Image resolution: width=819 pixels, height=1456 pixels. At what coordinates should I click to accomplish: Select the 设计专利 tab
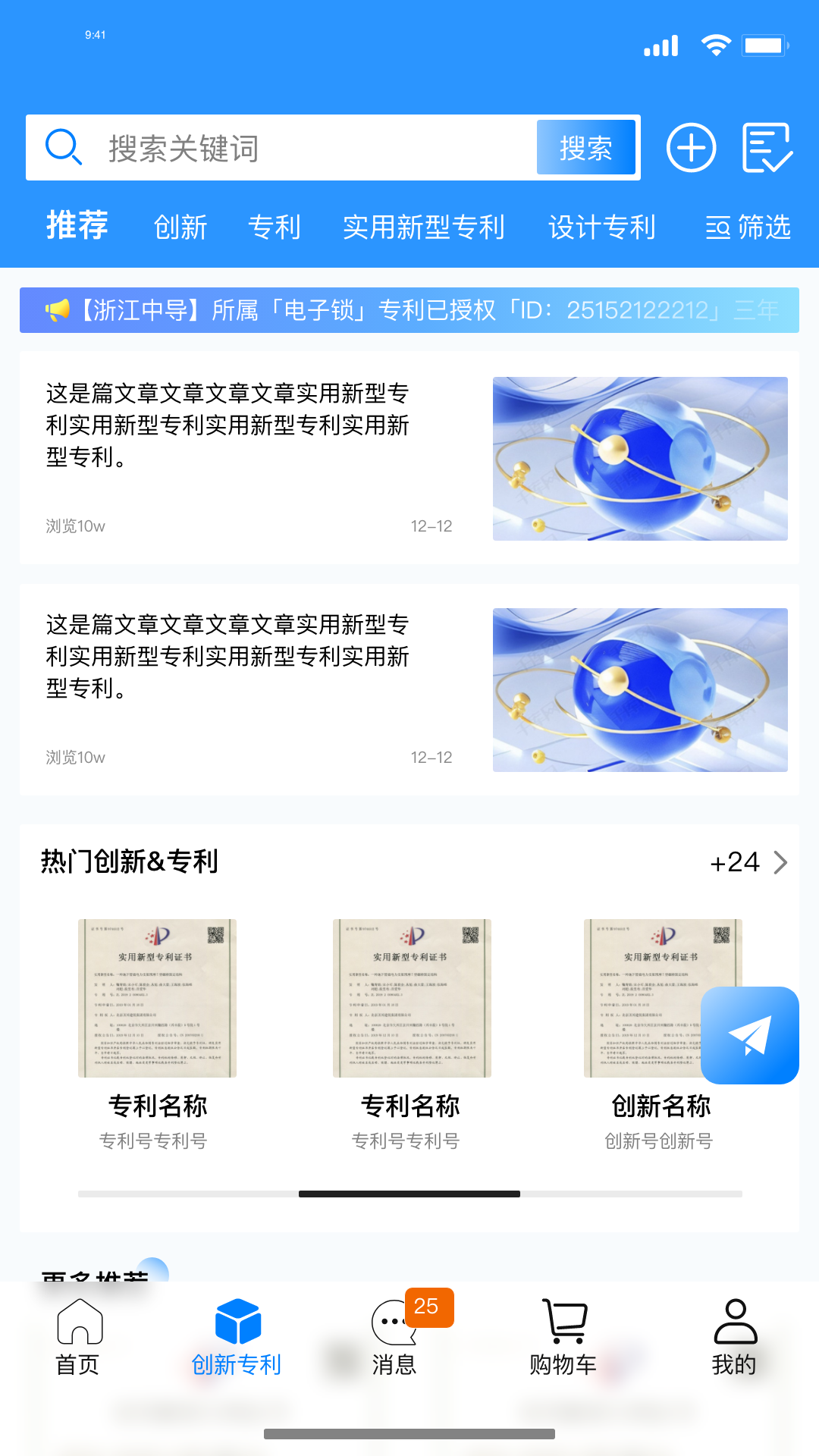click(601, 227)
